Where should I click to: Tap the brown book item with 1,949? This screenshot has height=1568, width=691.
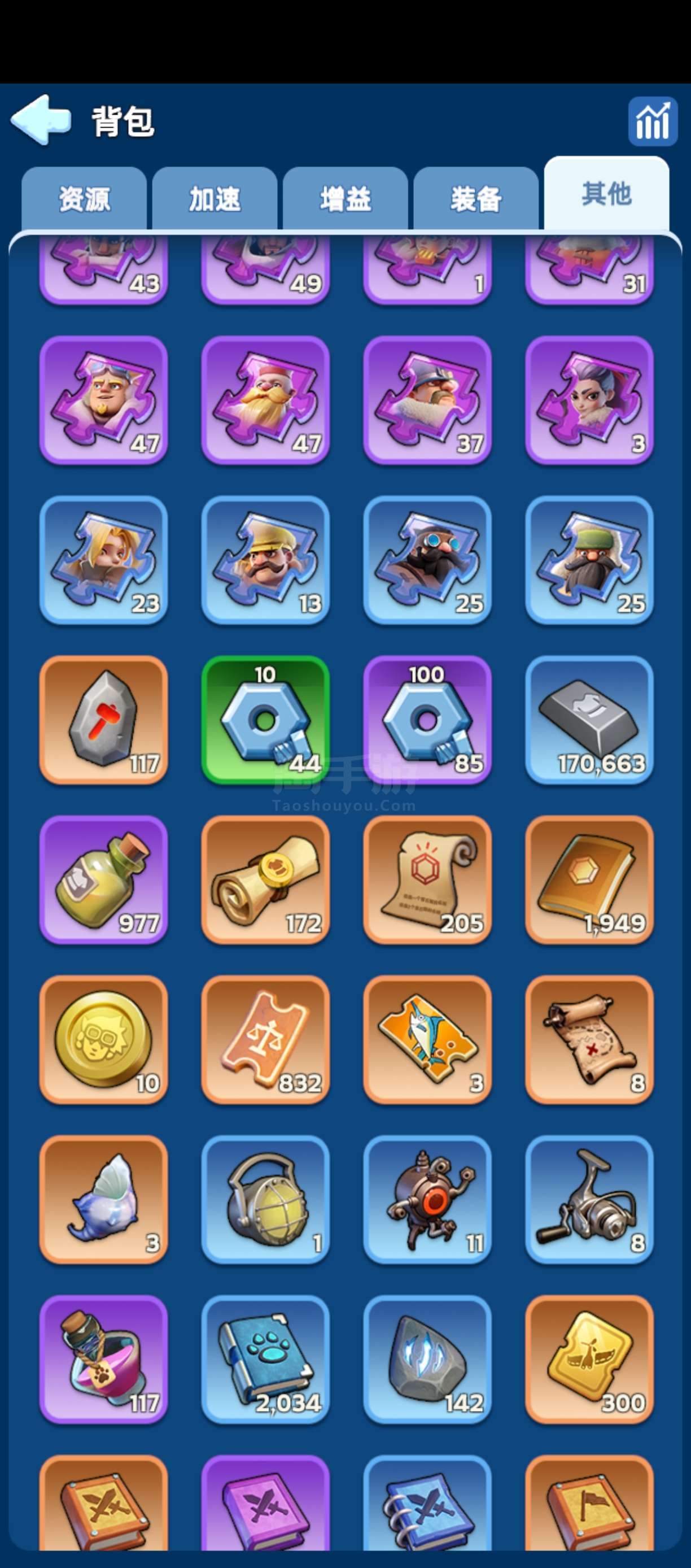(589, 879)
